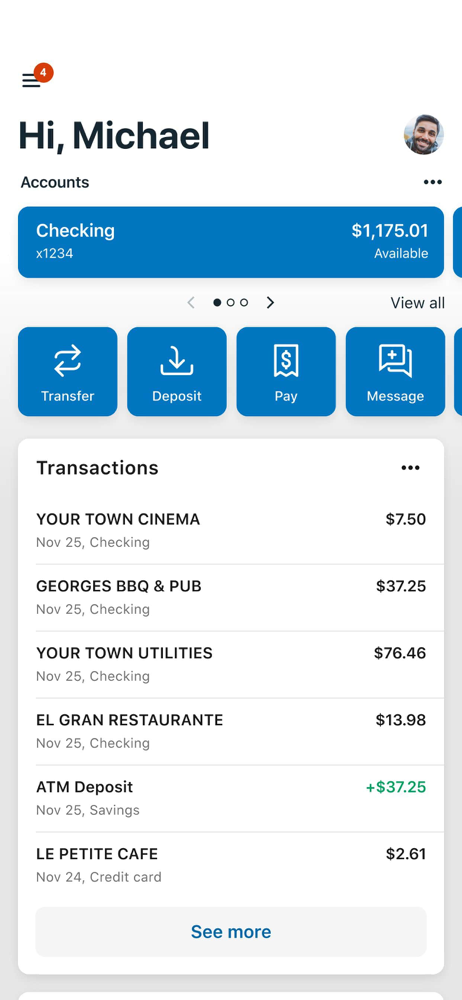
Task: Open Michael's profile photo
Action: 424,135
